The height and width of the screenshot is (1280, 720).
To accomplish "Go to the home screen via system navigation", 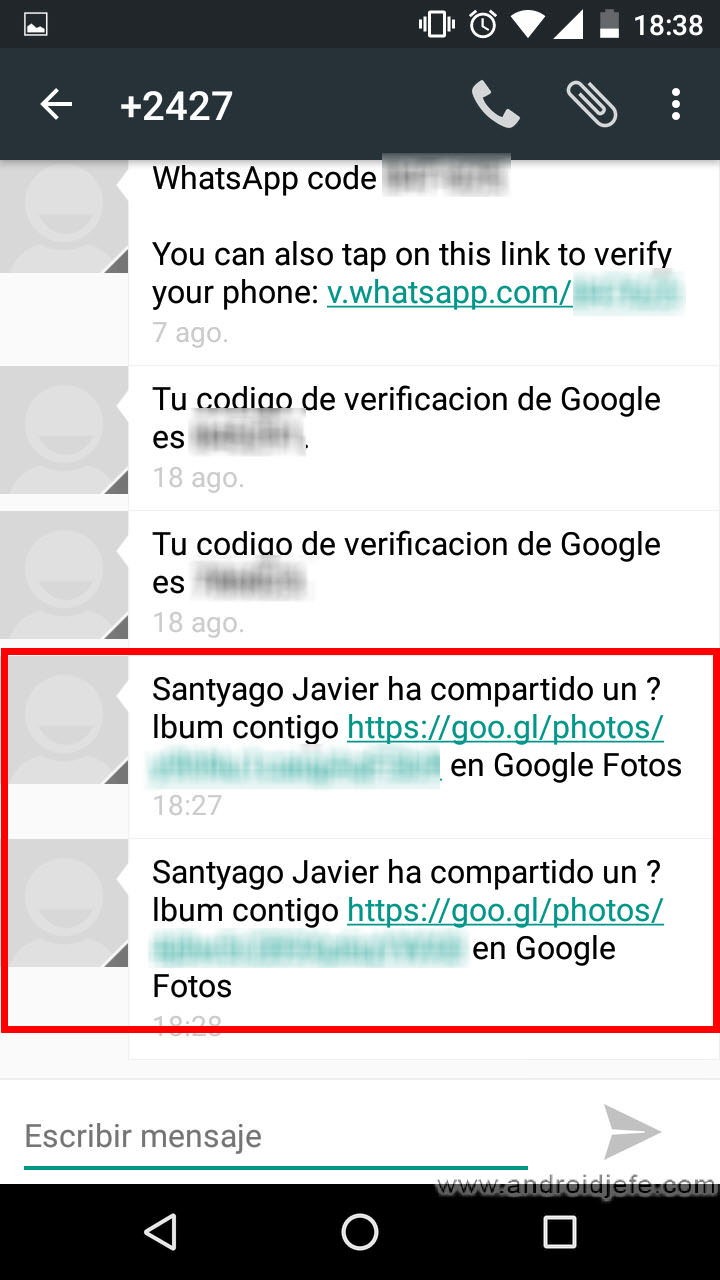I will click(360, 1232).
